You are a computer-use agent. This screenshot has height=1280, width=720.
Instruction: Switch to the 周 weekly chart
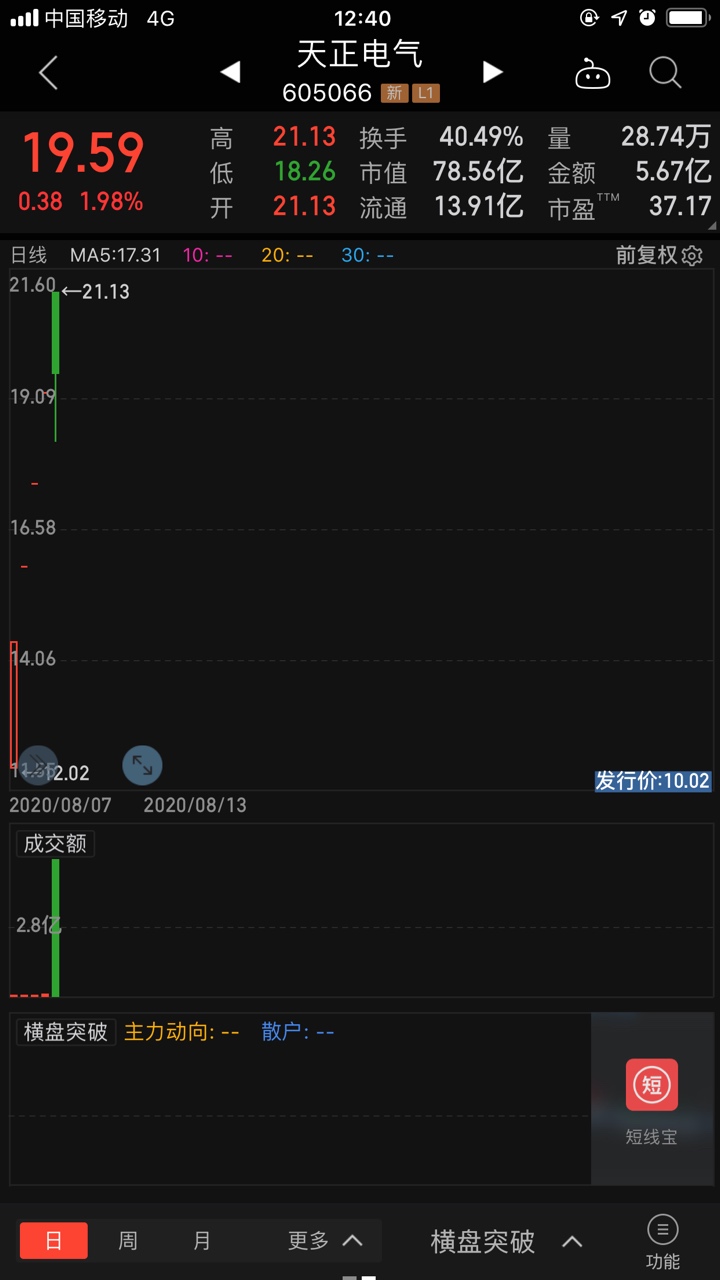(x=128, y=1241)
